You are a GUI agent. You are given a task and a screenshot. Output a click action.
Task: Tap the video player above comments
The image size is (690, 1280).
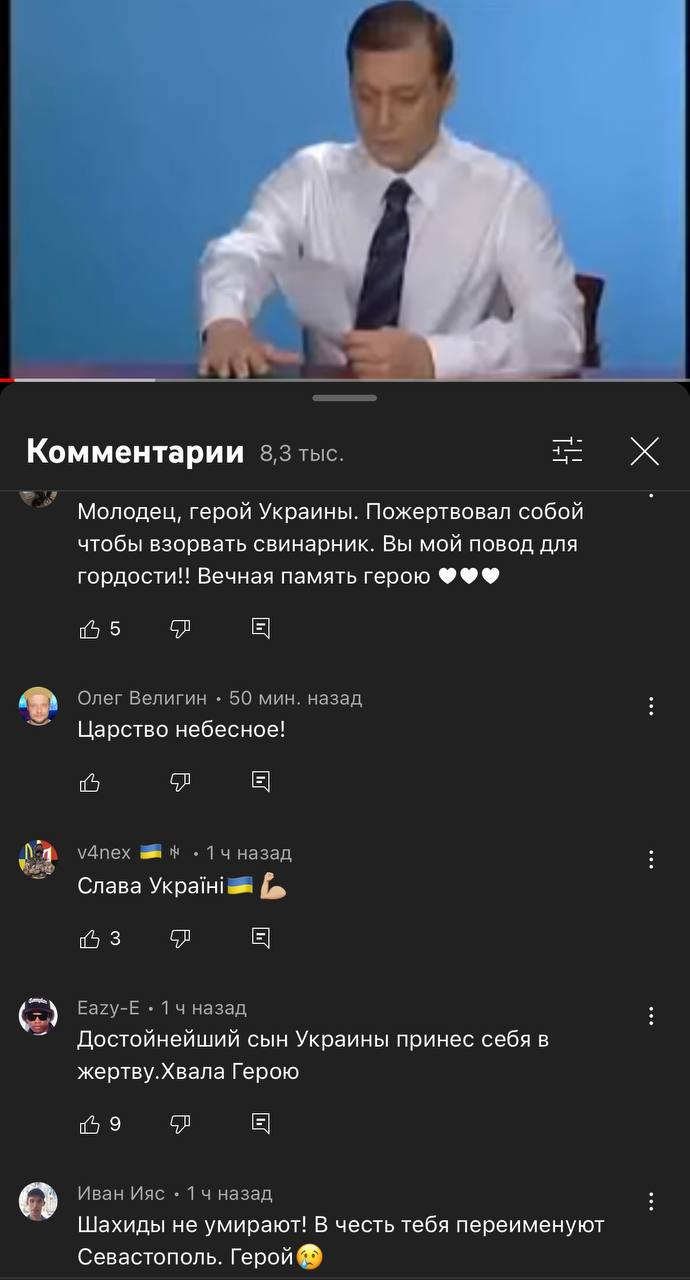(345, 190)
